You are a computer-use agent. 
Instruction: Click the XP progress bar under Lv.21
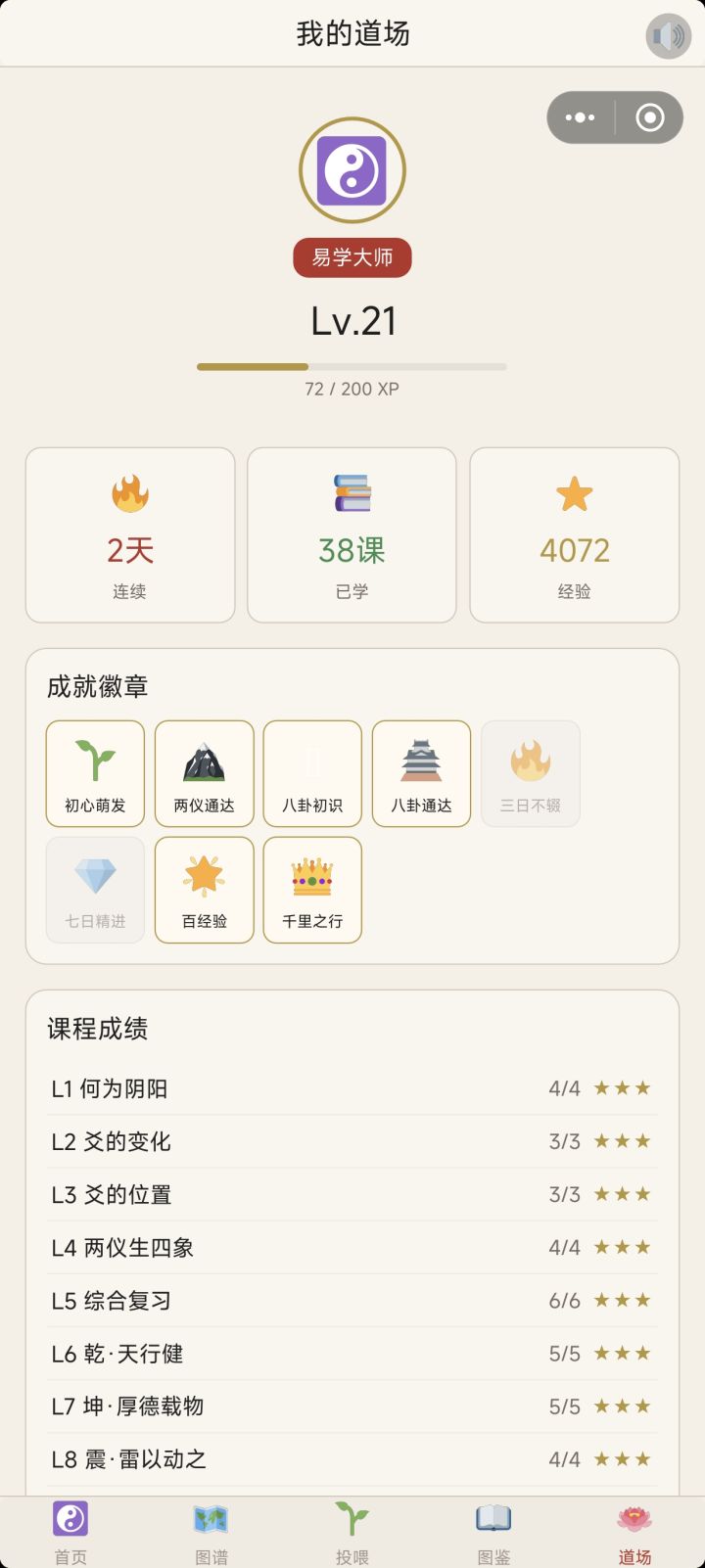point(352,367)
